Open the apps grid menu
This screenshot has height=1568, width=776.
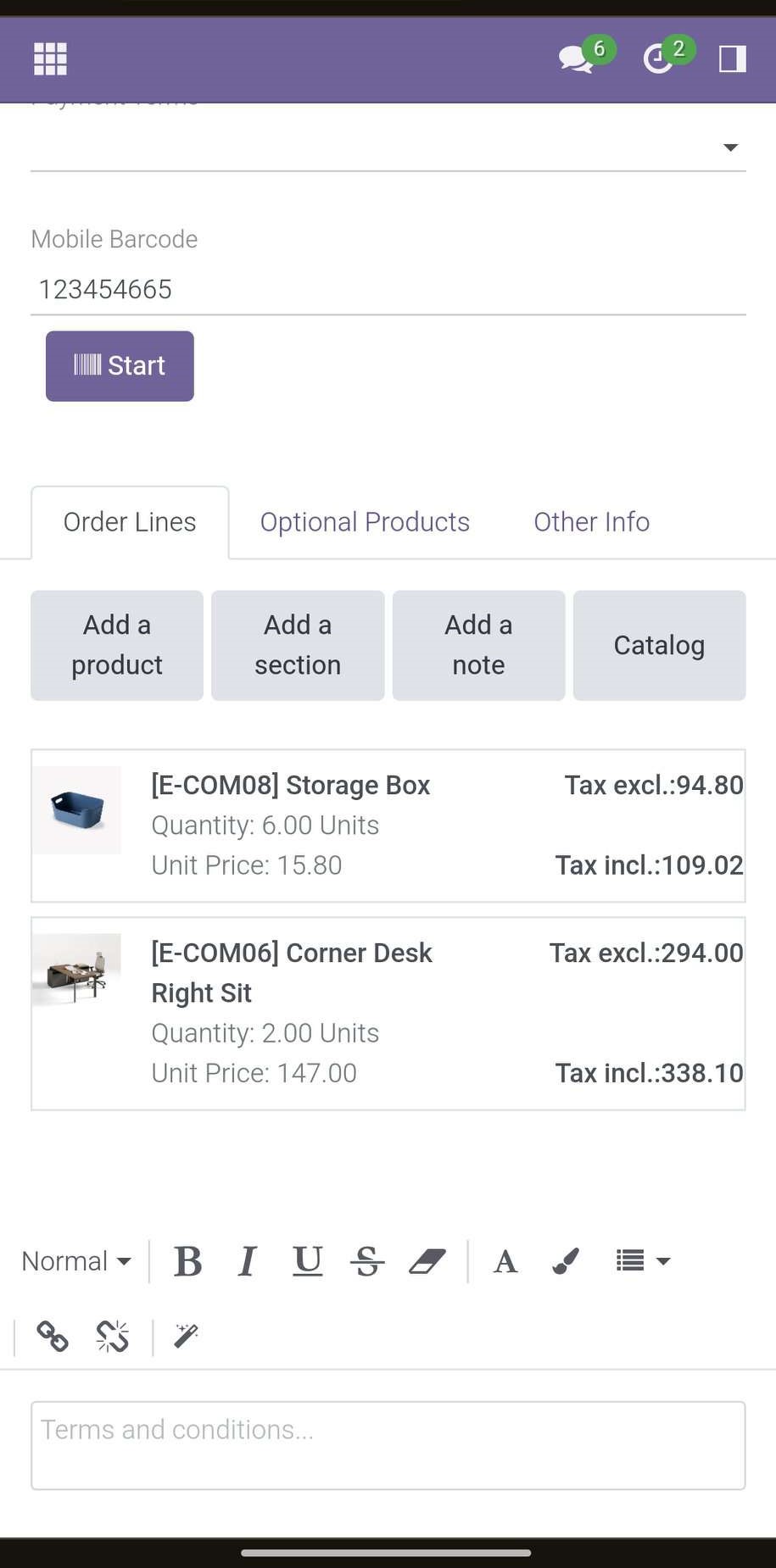pyautogui.click(x=50, y=58)
